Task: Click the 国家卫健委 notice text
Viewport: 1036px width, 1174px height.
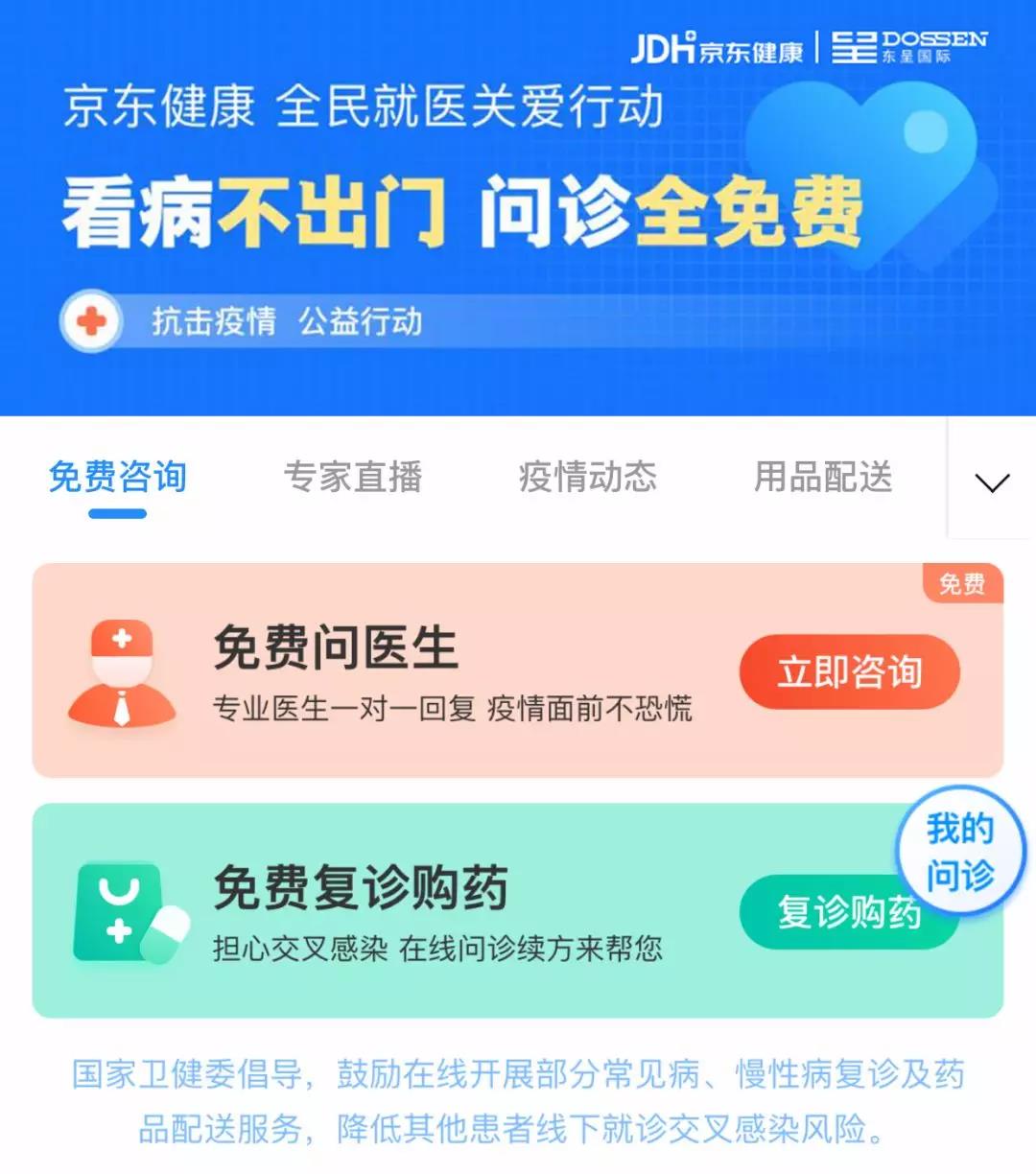Action: [518, 1103]
